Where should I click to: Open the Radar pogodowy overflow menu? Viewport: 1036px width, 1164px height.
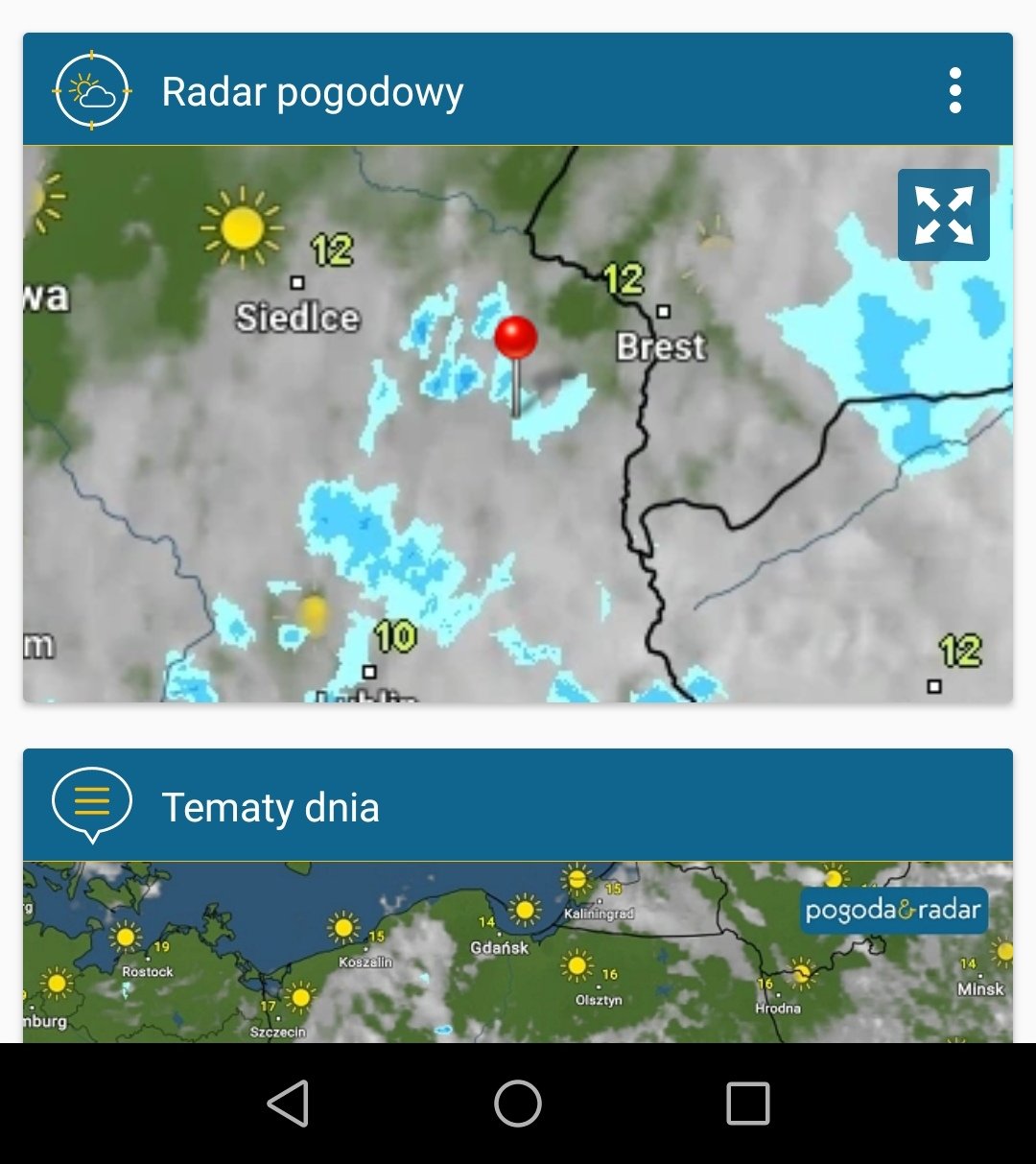(954, 91)
